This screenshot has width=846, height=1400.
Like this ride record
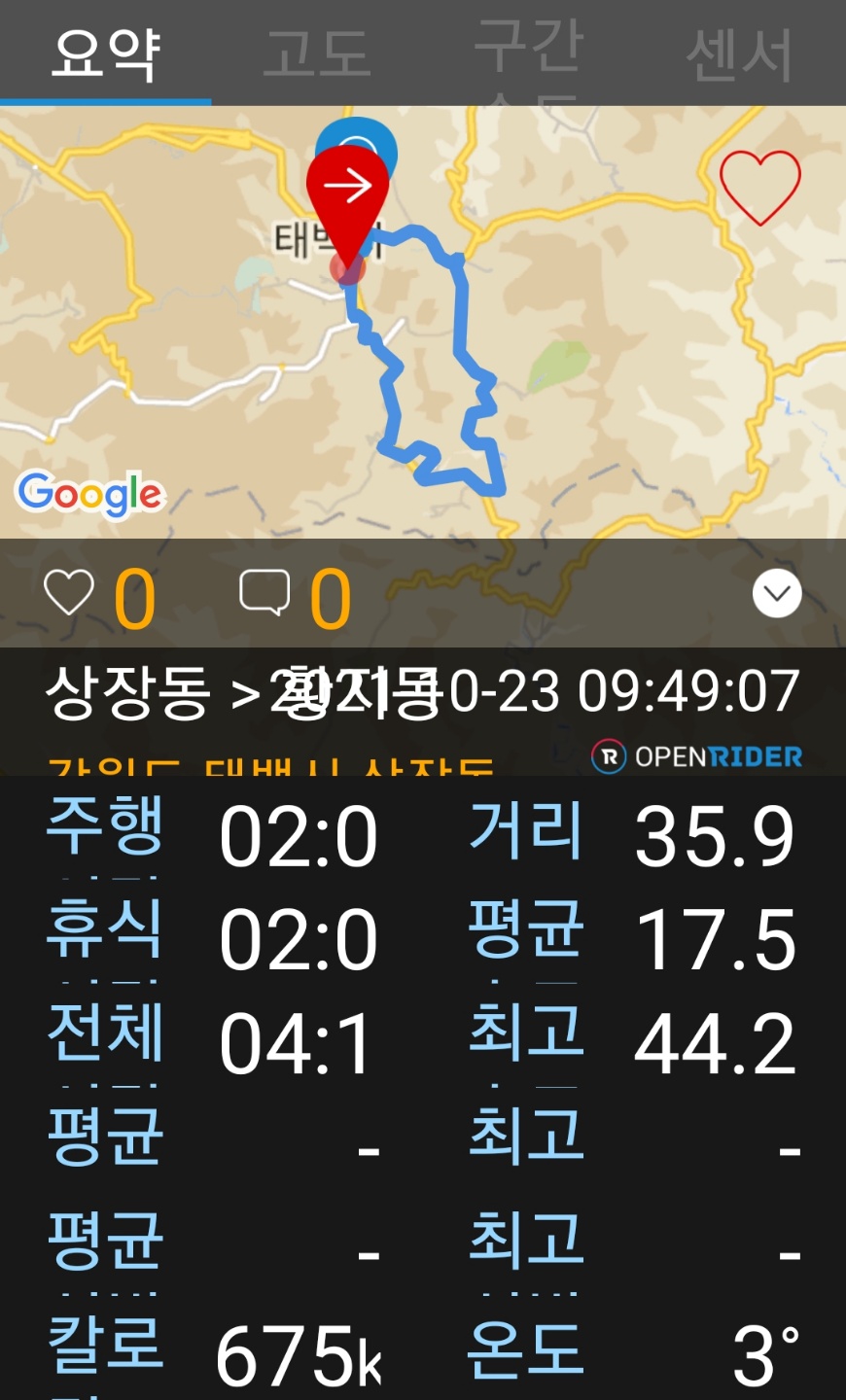[x=69, y=593]
